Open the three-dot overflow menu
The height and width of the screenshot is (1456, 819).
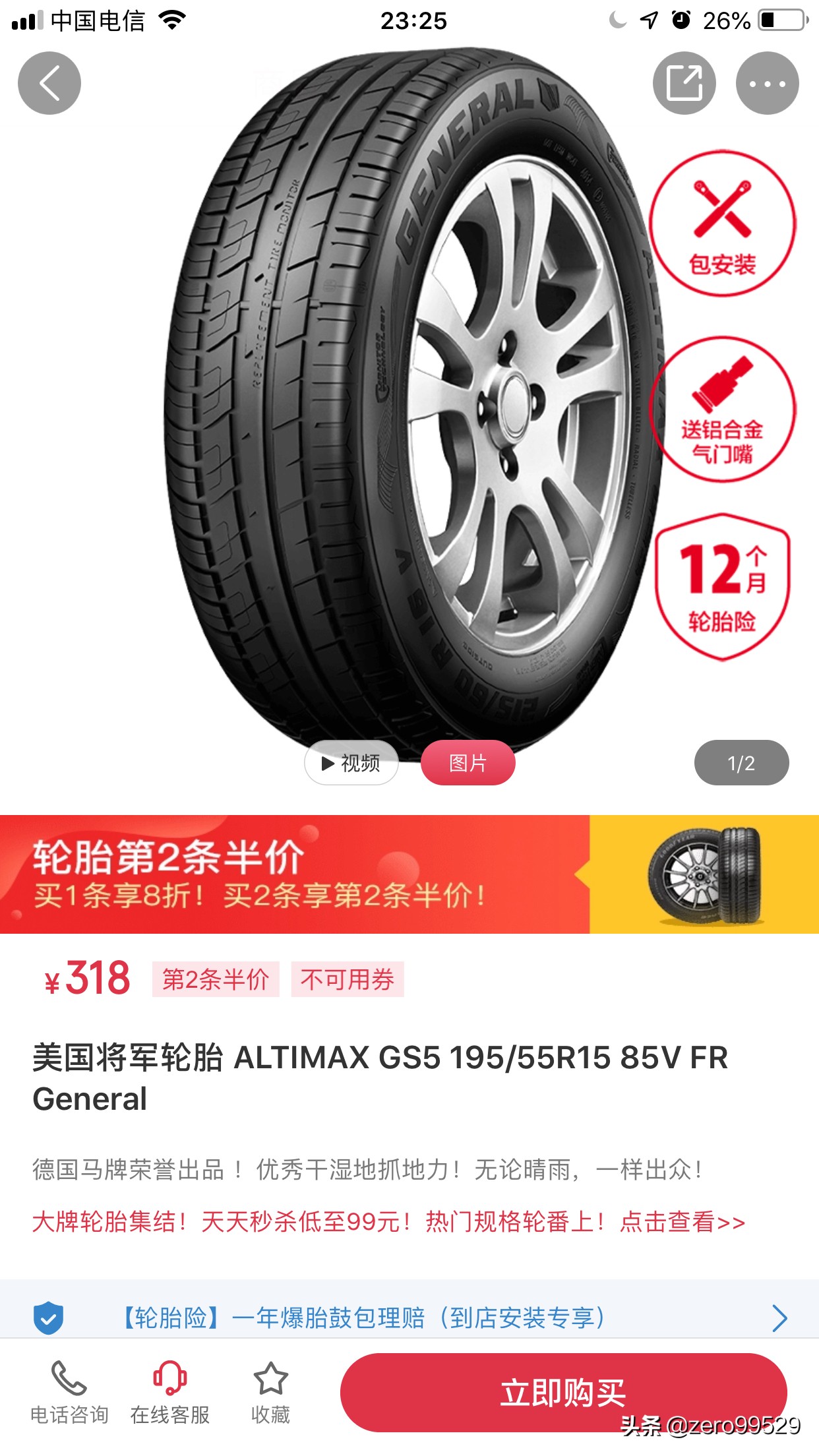point(767,83)
